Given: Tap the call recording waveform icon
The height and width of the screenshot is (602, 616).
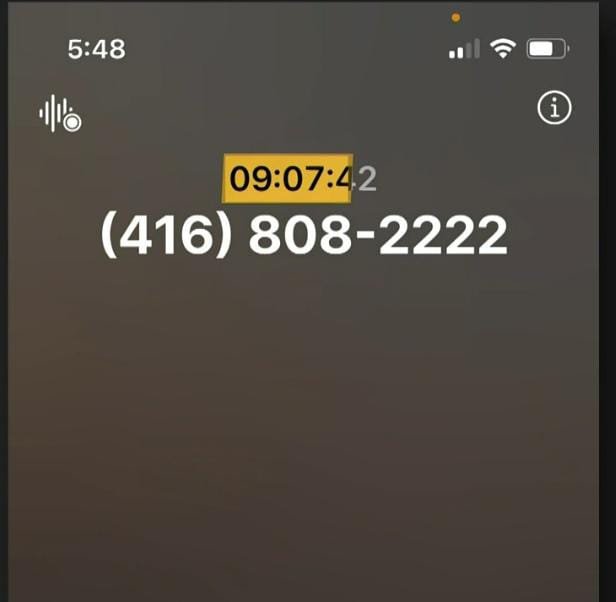Looking at the screenshot, I should click(59, 113).
